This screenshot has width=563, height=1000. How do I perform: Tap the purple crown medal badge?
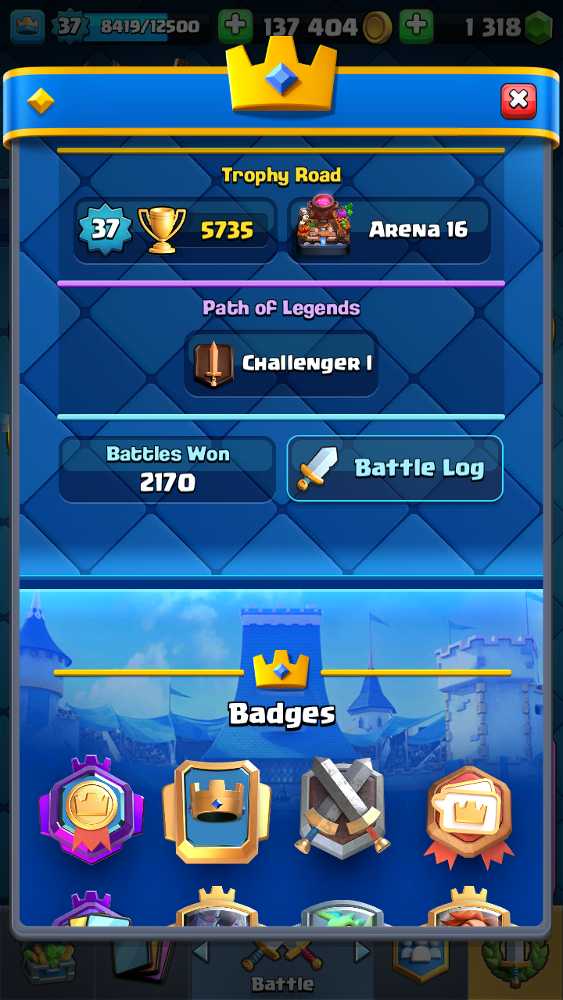tap(91, 809)
